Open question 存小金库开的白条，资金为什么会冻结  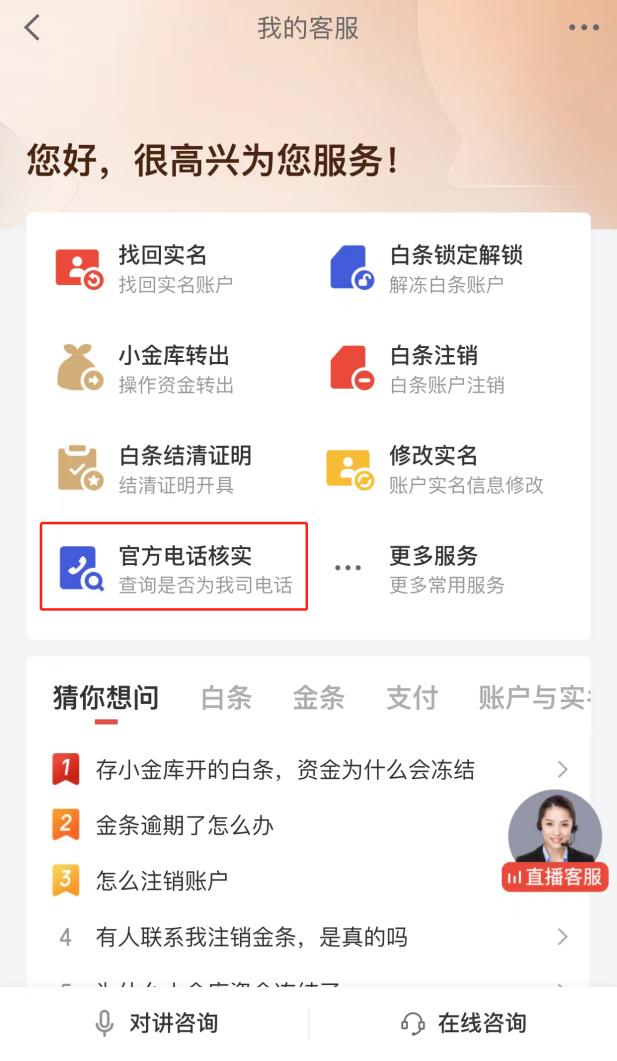point(285,770)
